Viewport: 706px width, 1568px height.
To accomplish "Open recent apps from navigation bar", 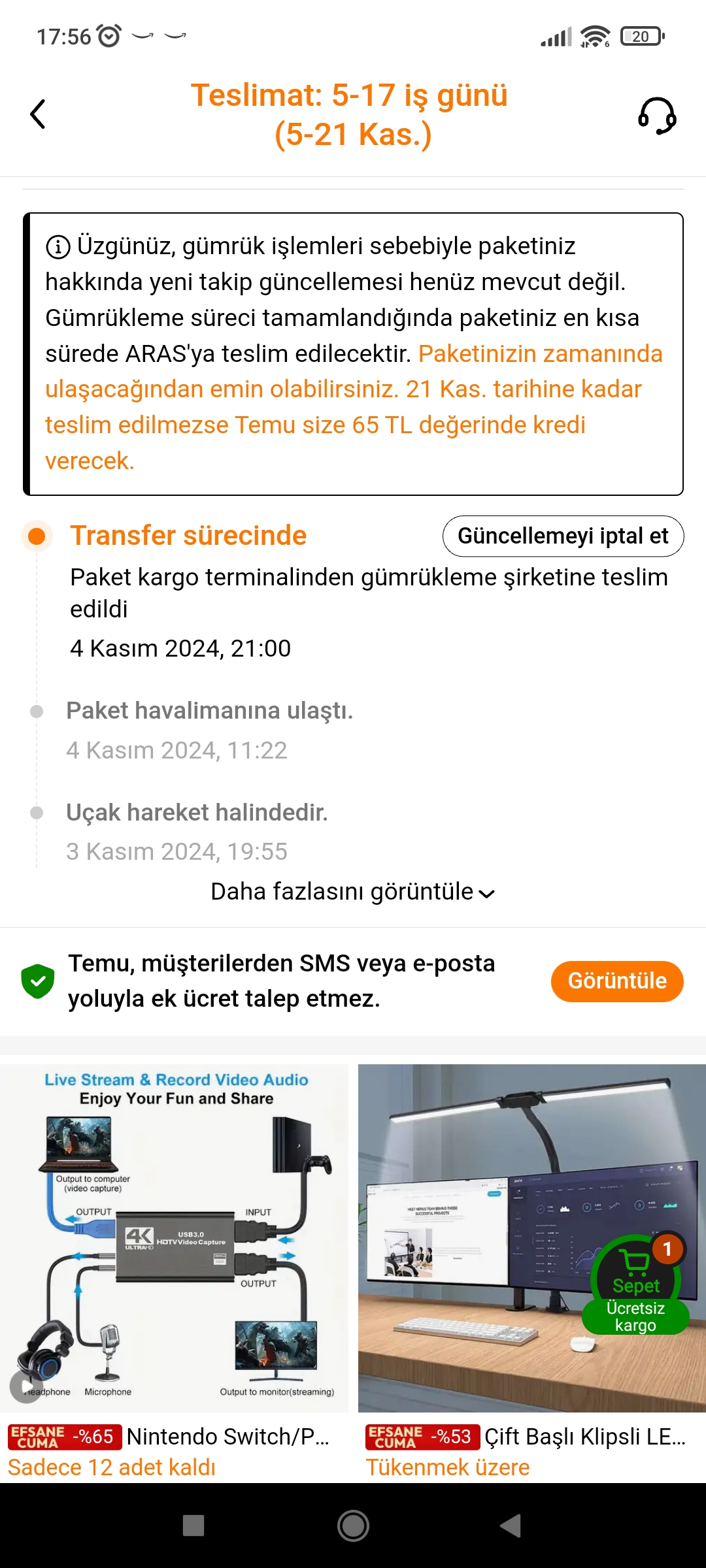I will [x=193, y=1526].
